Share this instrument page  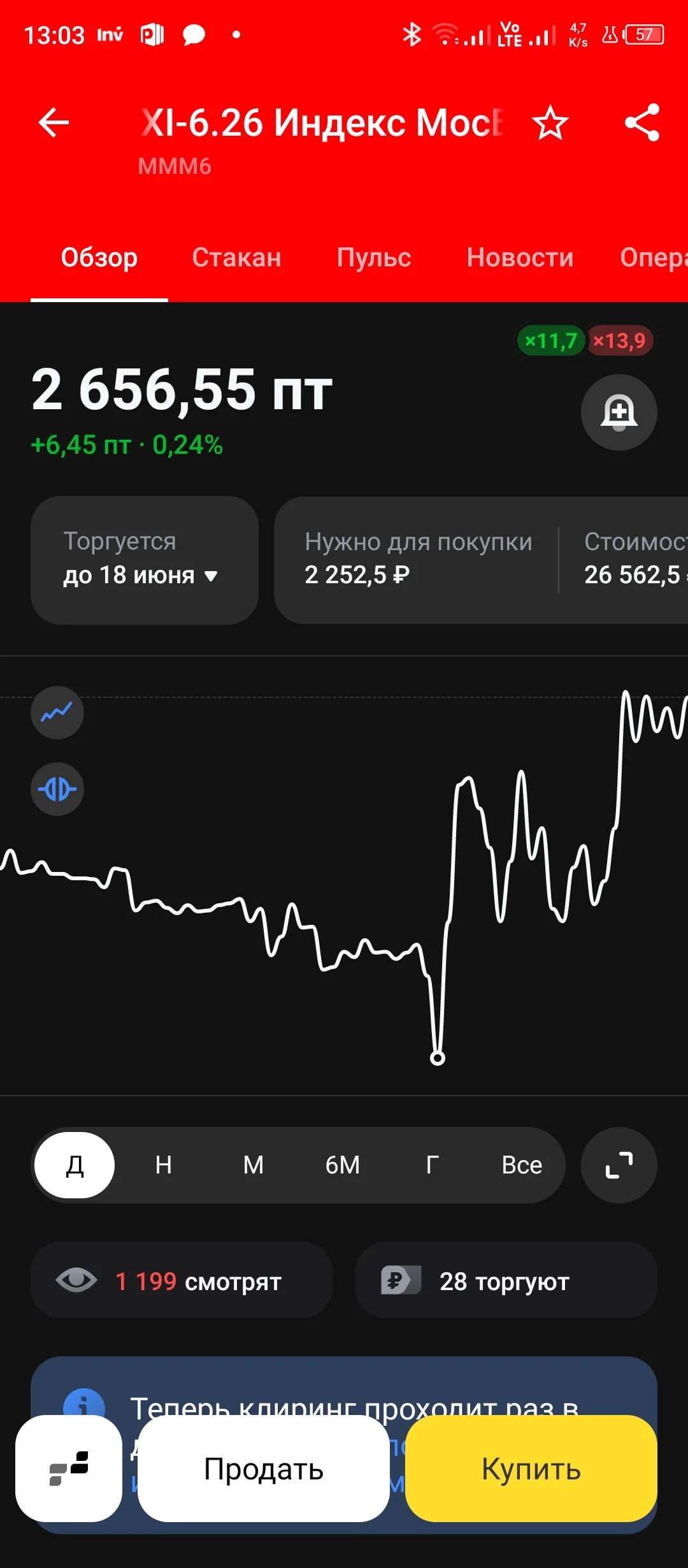[642, 122]
